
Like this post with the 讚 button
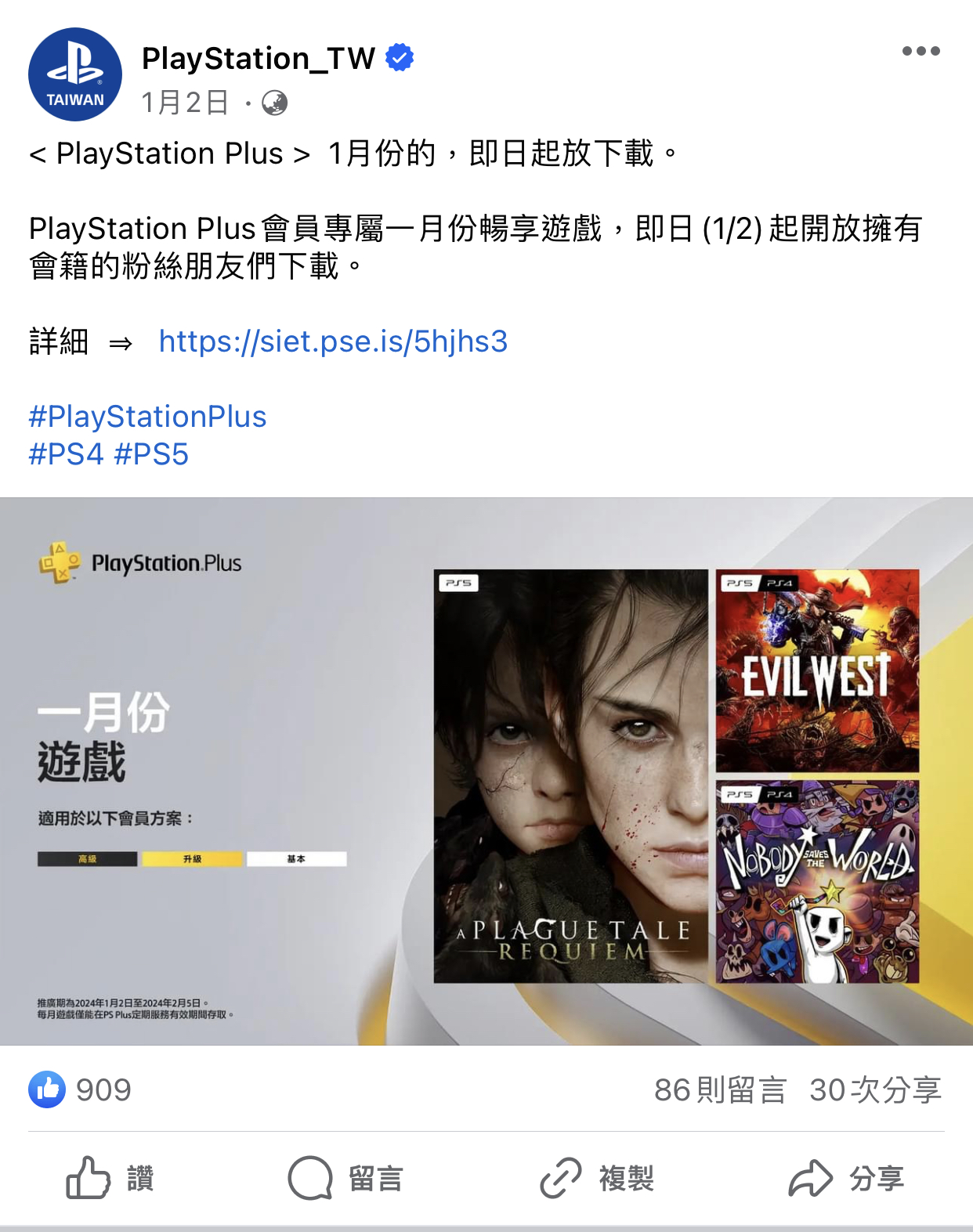click(x=111, y=1178)
